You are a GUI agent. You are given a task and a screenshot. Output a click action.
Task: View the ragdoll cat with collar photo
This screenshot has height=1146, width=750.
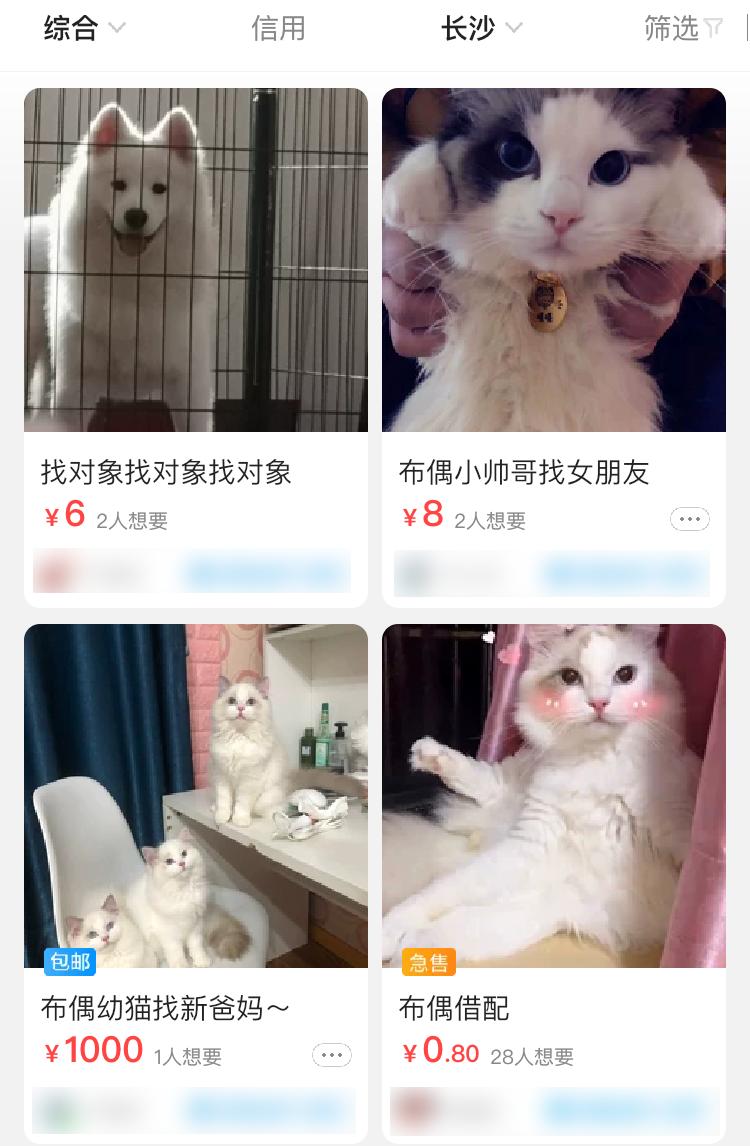(554, 260)
